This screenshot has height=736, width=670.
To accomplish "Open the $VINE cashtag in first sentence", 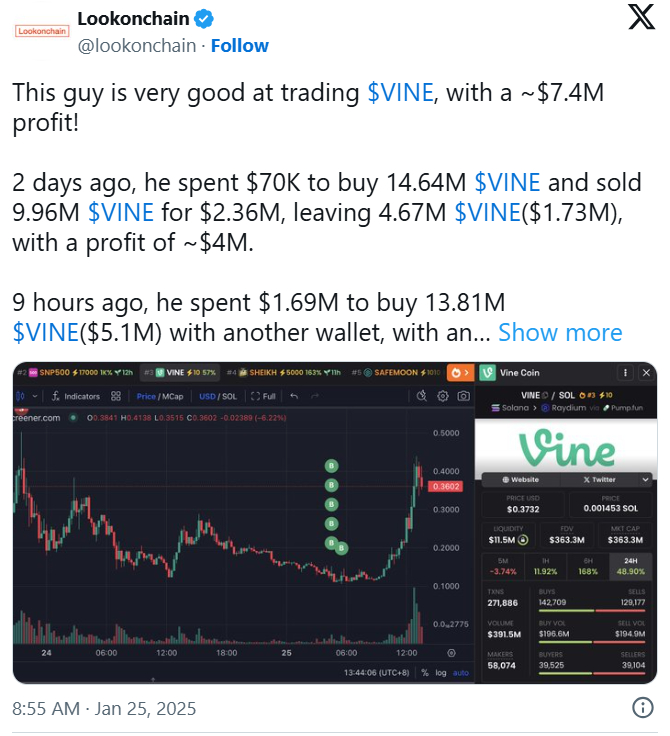I will [400, 93].
